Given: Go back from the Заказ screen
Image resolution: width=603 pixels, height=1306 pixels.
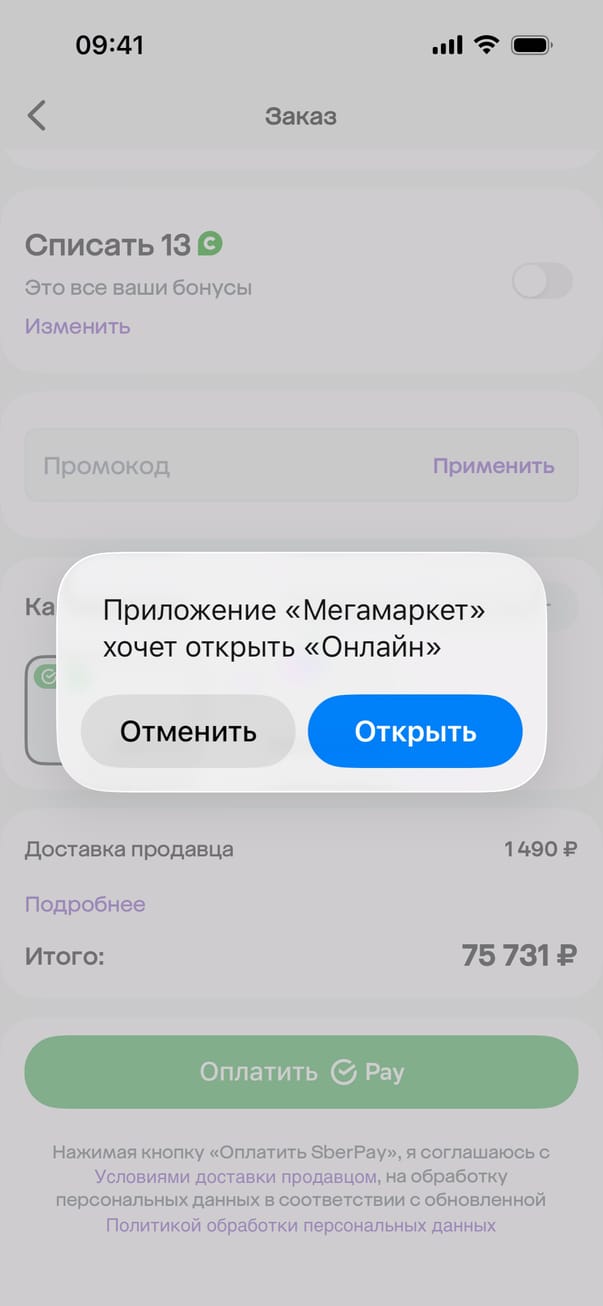Looking at the screenshot, I should click(x=37, y=116).
